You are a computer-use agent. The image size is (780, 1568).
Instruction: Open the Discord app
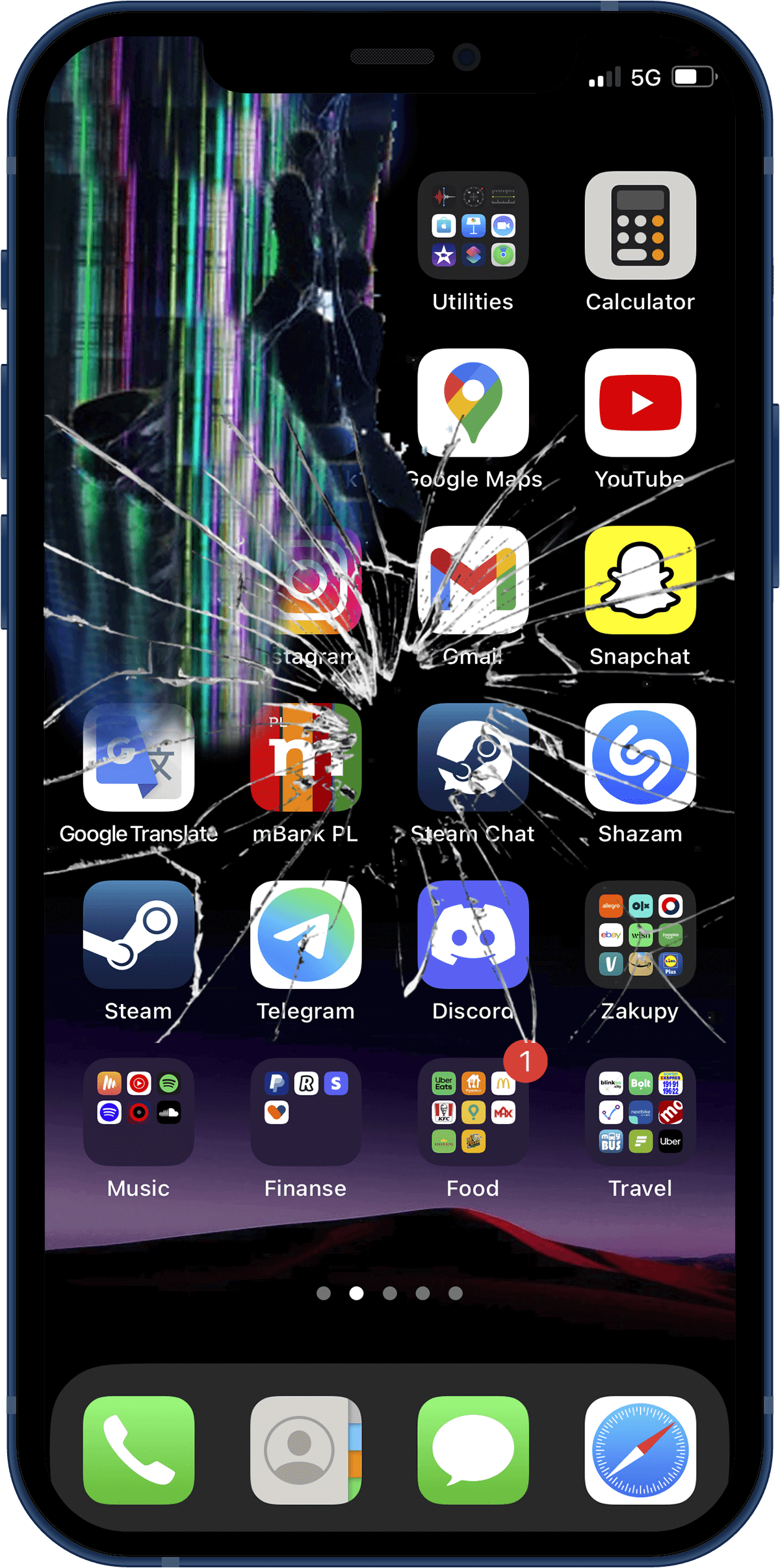(473, 935)
